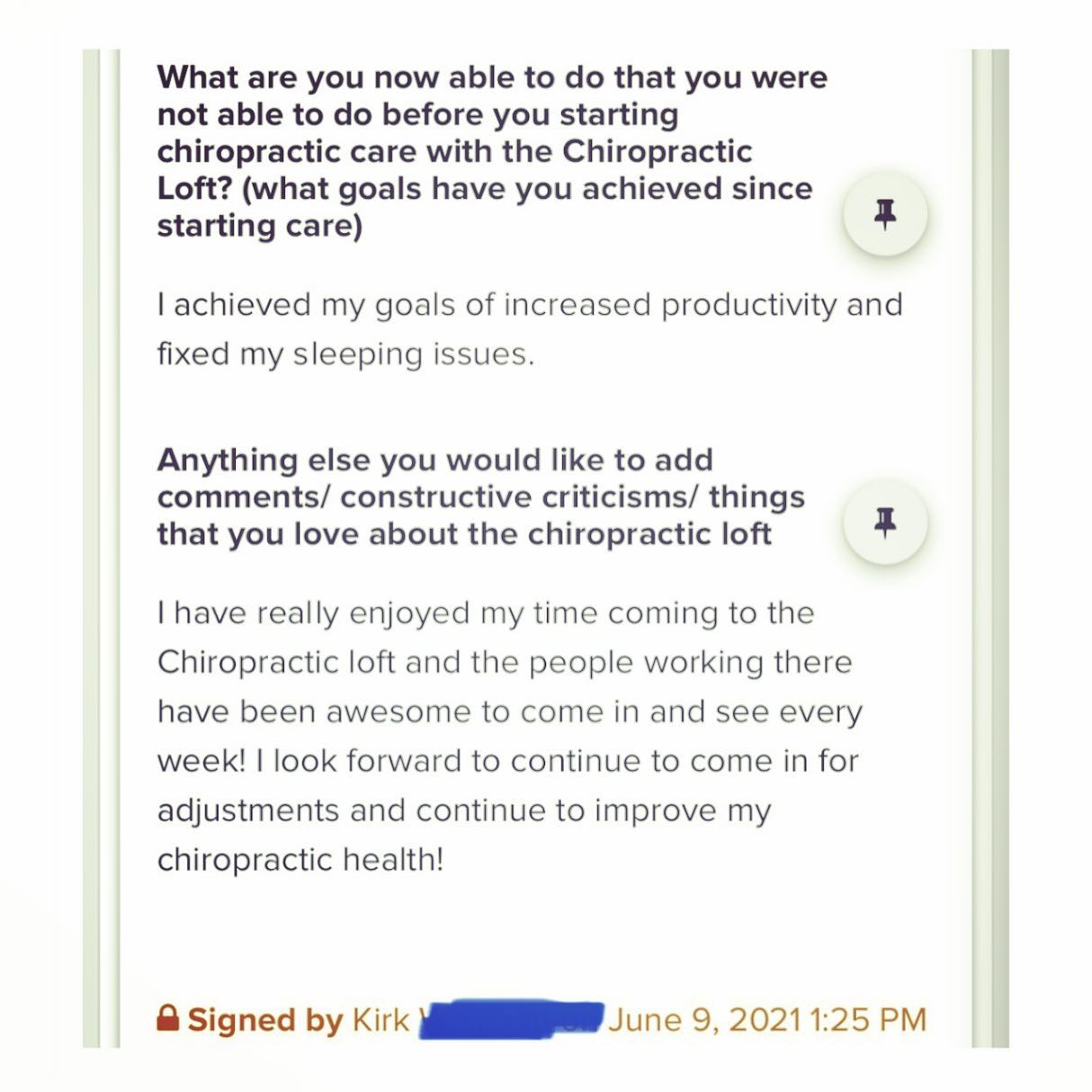Pin the additional comments question response

(x=885, y=523)
